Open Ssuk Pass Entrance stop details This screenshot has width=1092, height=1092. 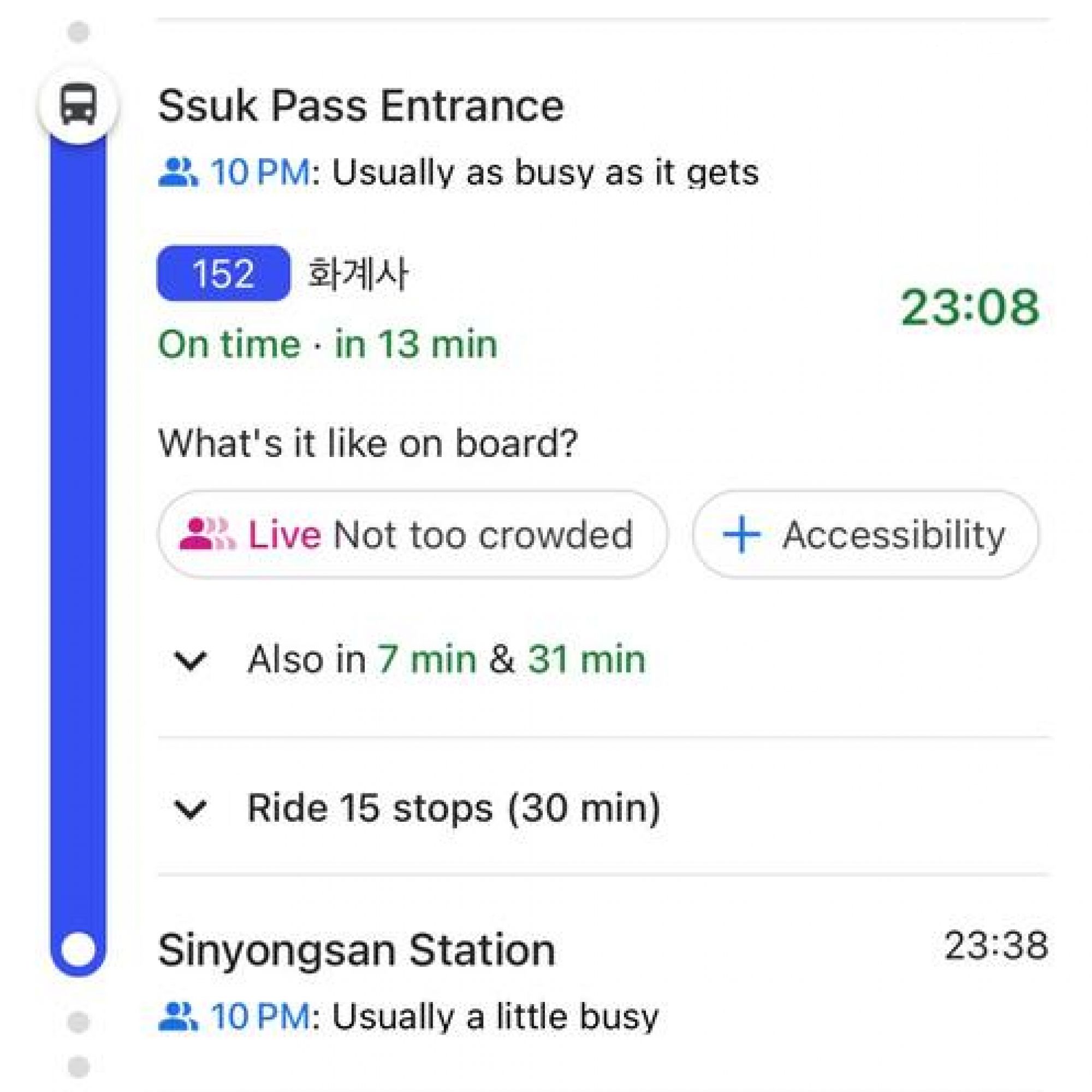pos(360,106)
